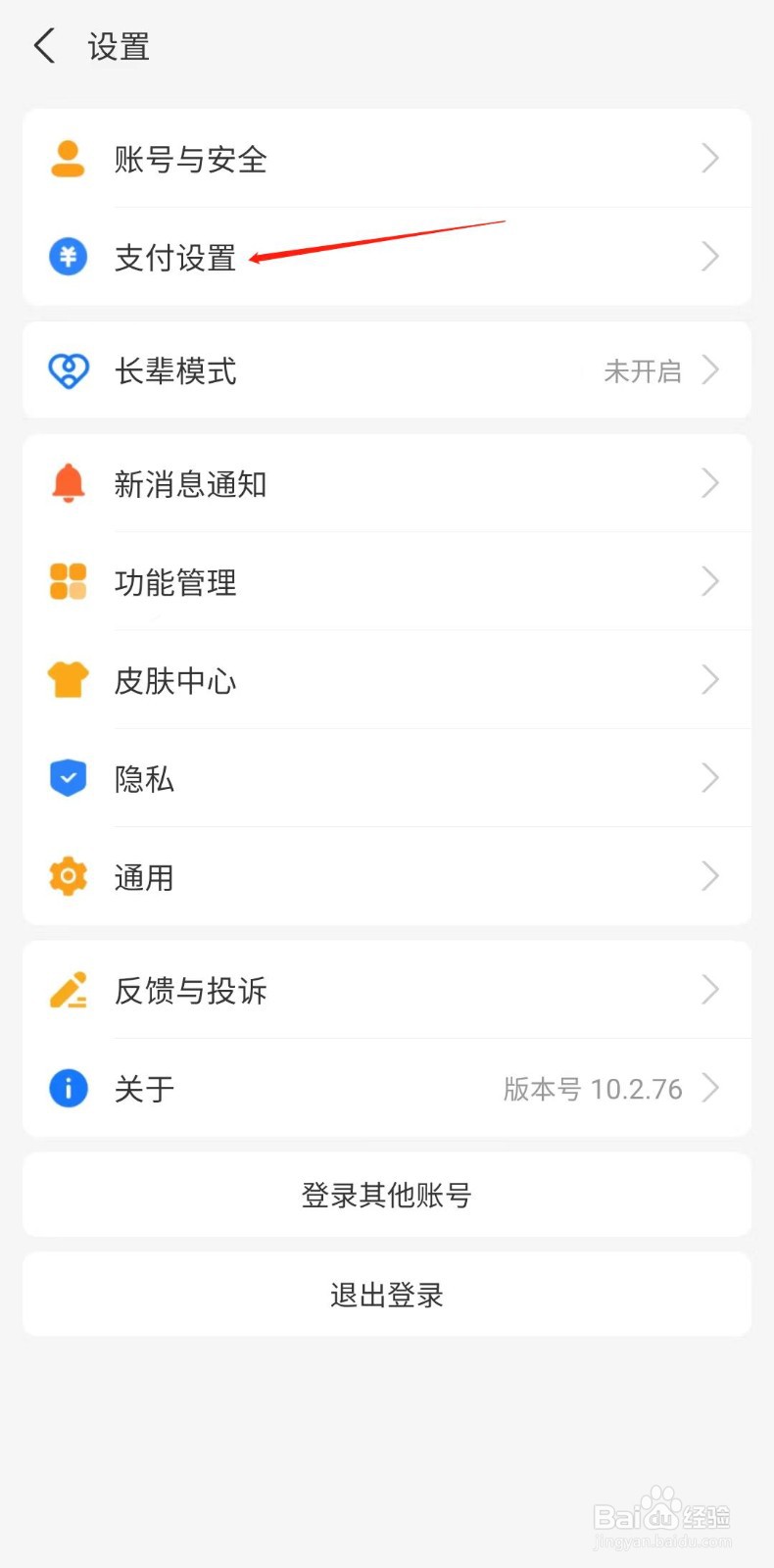The width and height of the screenshot is (774, 1568).
Task: Open 新消息通知 settings
Action: coord(387,483)
